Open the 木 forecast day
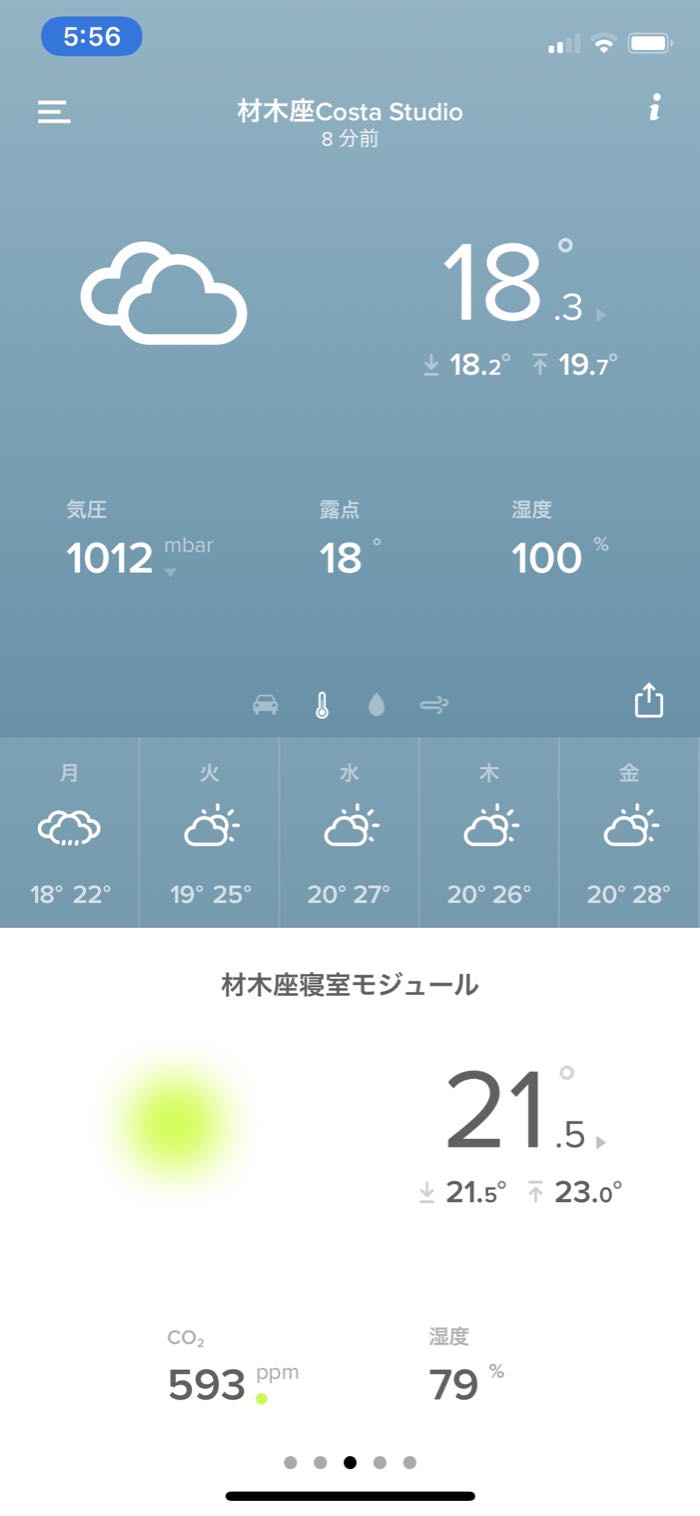 pyautogui.click(x=489, y=833)
